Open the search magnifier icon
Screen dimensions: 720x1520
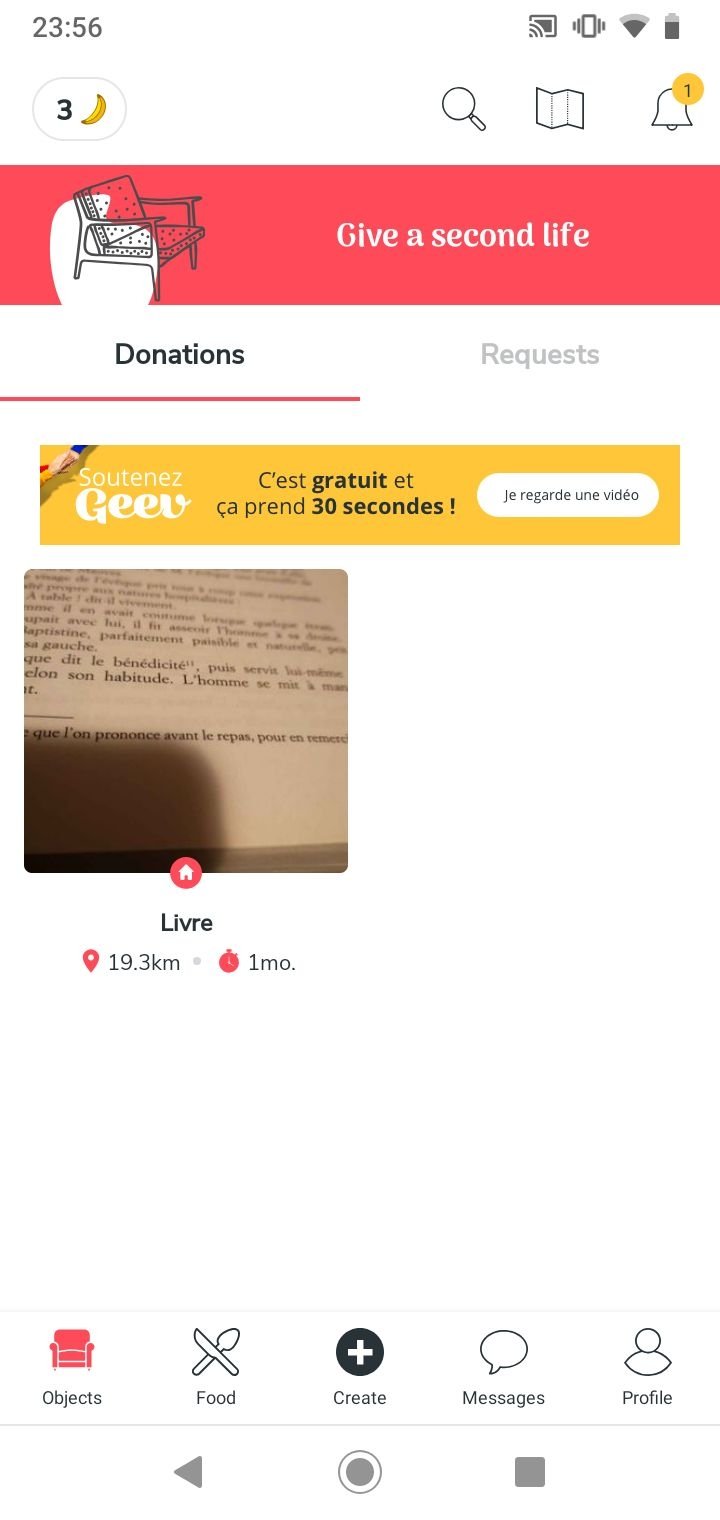[x=464, y=109]
